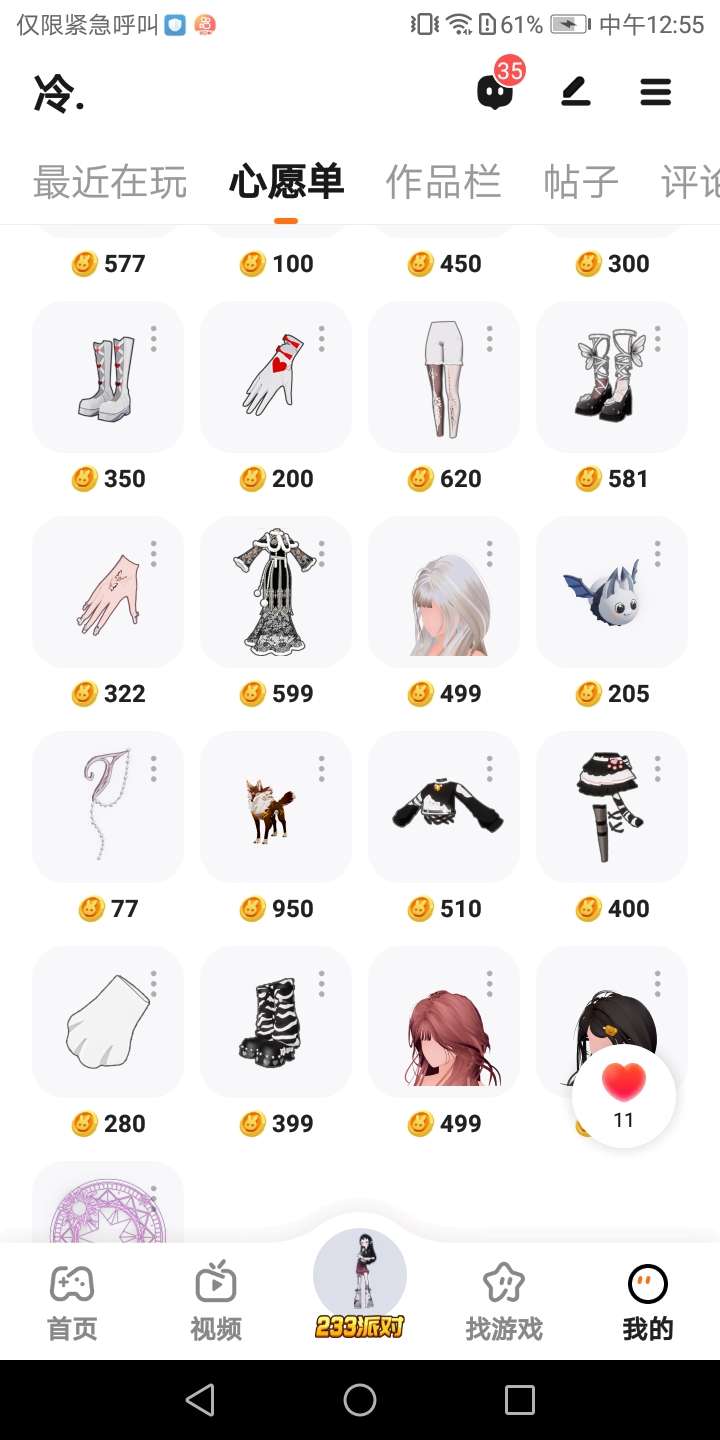
Task: Go to the 找游戏 tab
Action: click(x=504, y=1302)
